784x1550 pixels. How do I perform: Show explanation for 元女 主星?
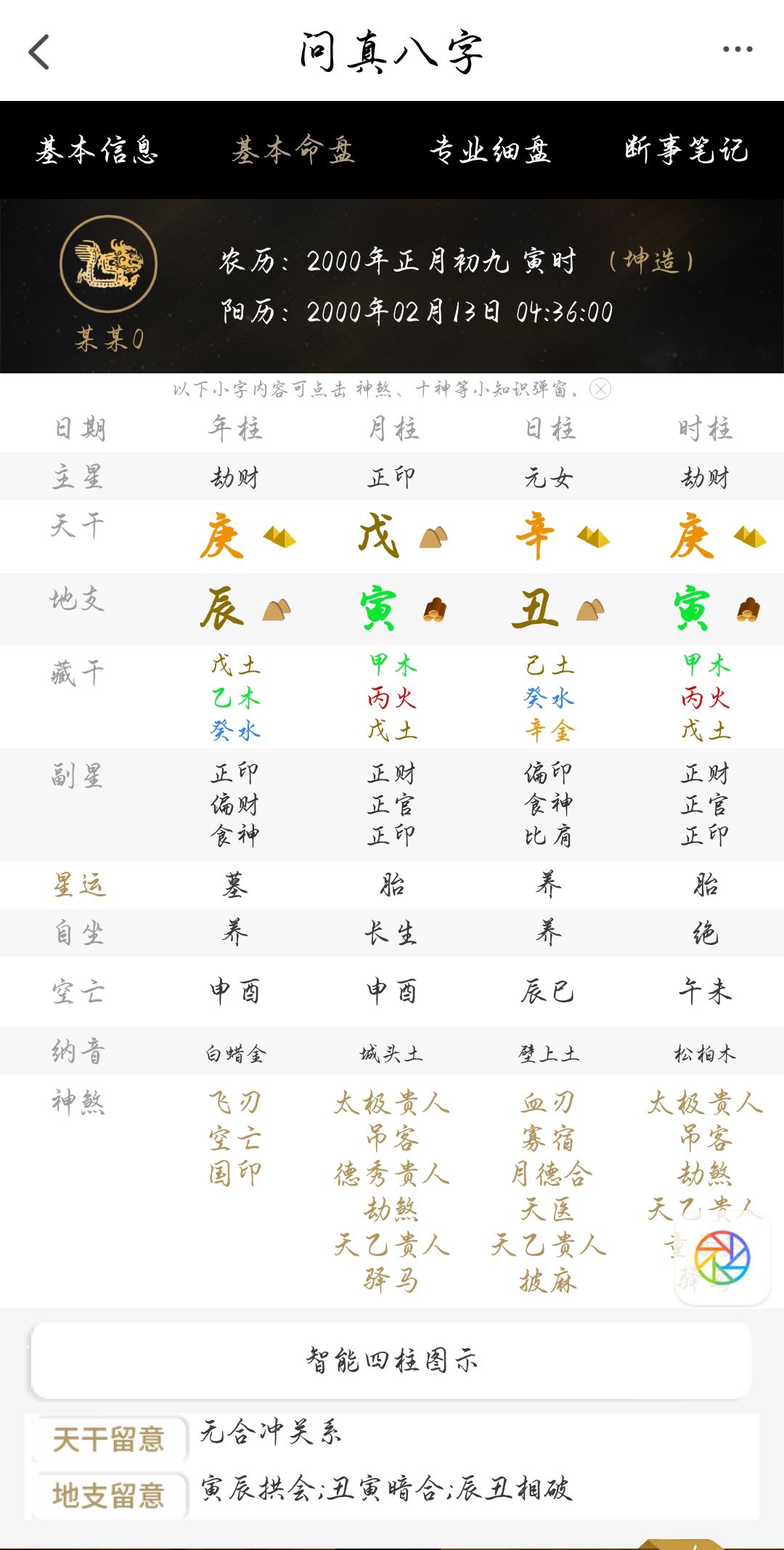[548, 478]
